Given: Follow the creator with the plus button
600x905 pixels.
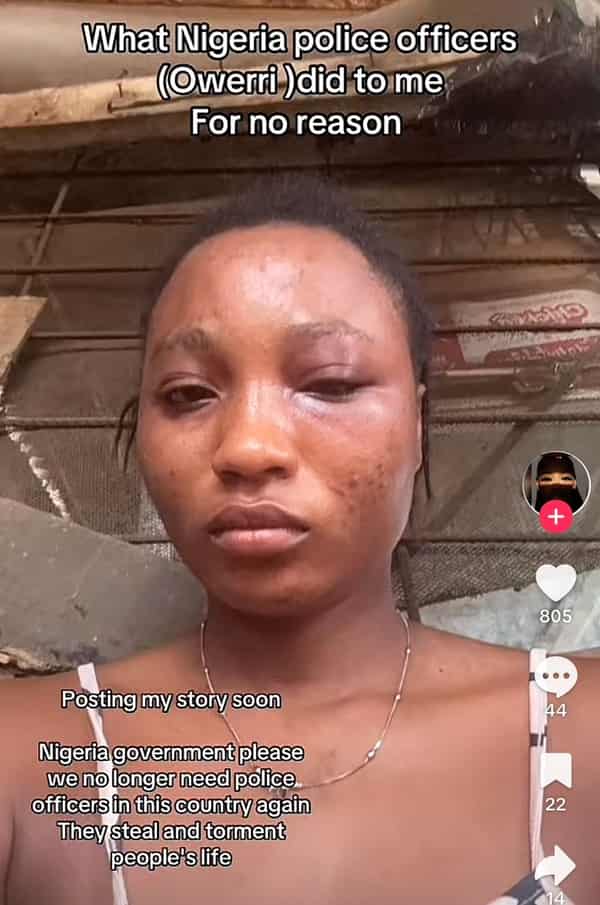Looking at the screenshot, I should [556, 517].
